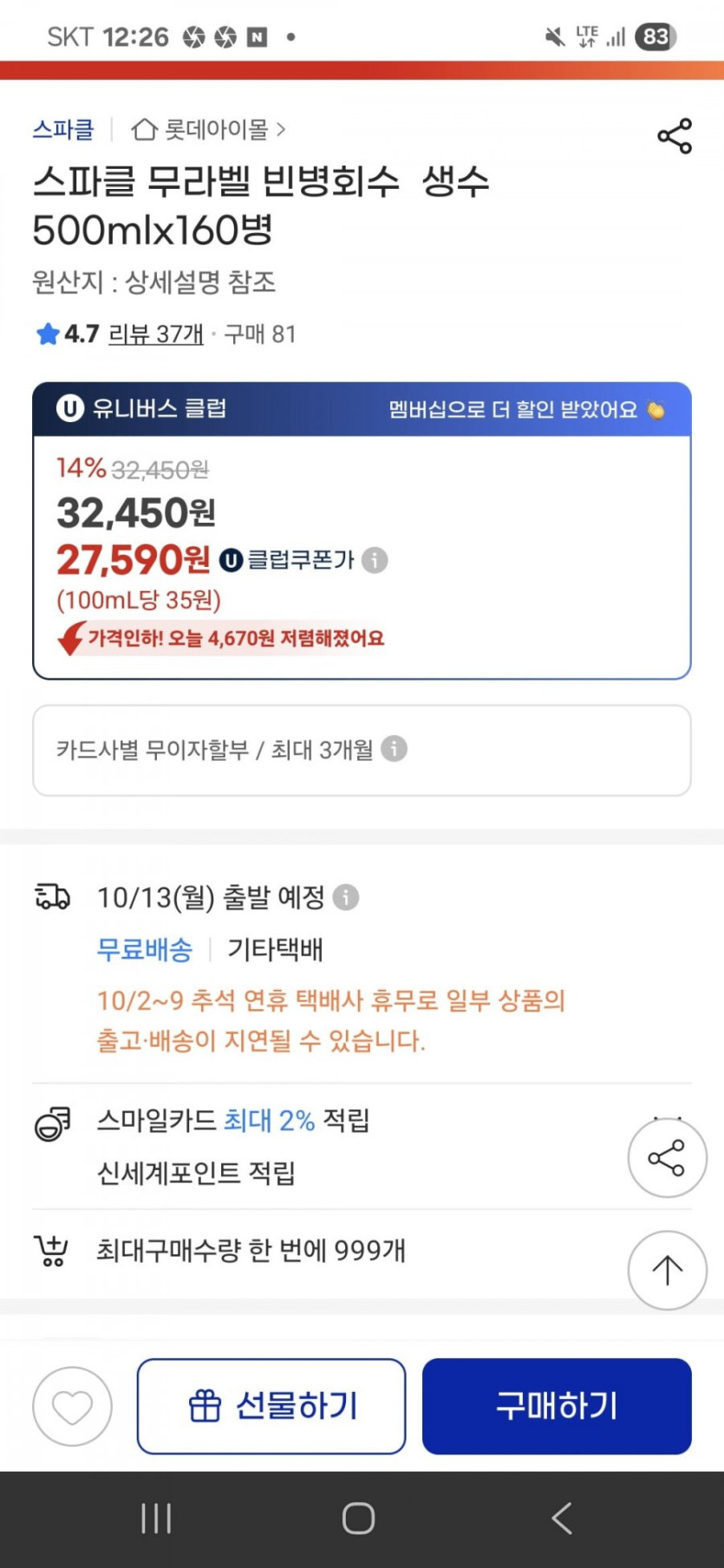The image size is (724, 1568).
Task: Tap the floating round share button
Action: (667, 1158)
